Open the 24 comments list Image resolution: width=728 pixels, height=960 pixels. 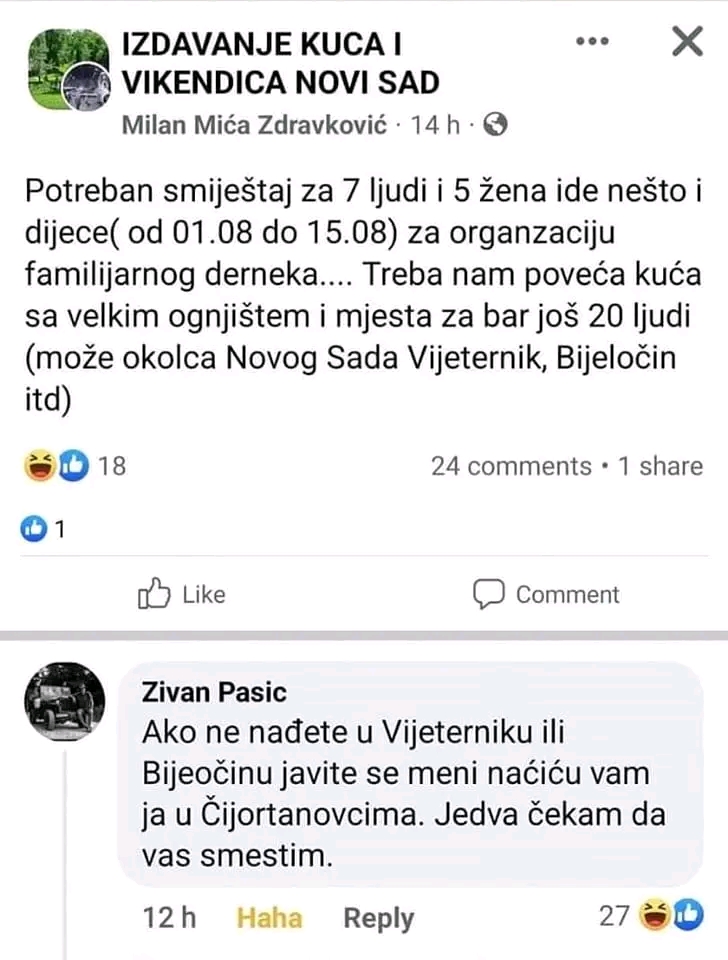510,466
